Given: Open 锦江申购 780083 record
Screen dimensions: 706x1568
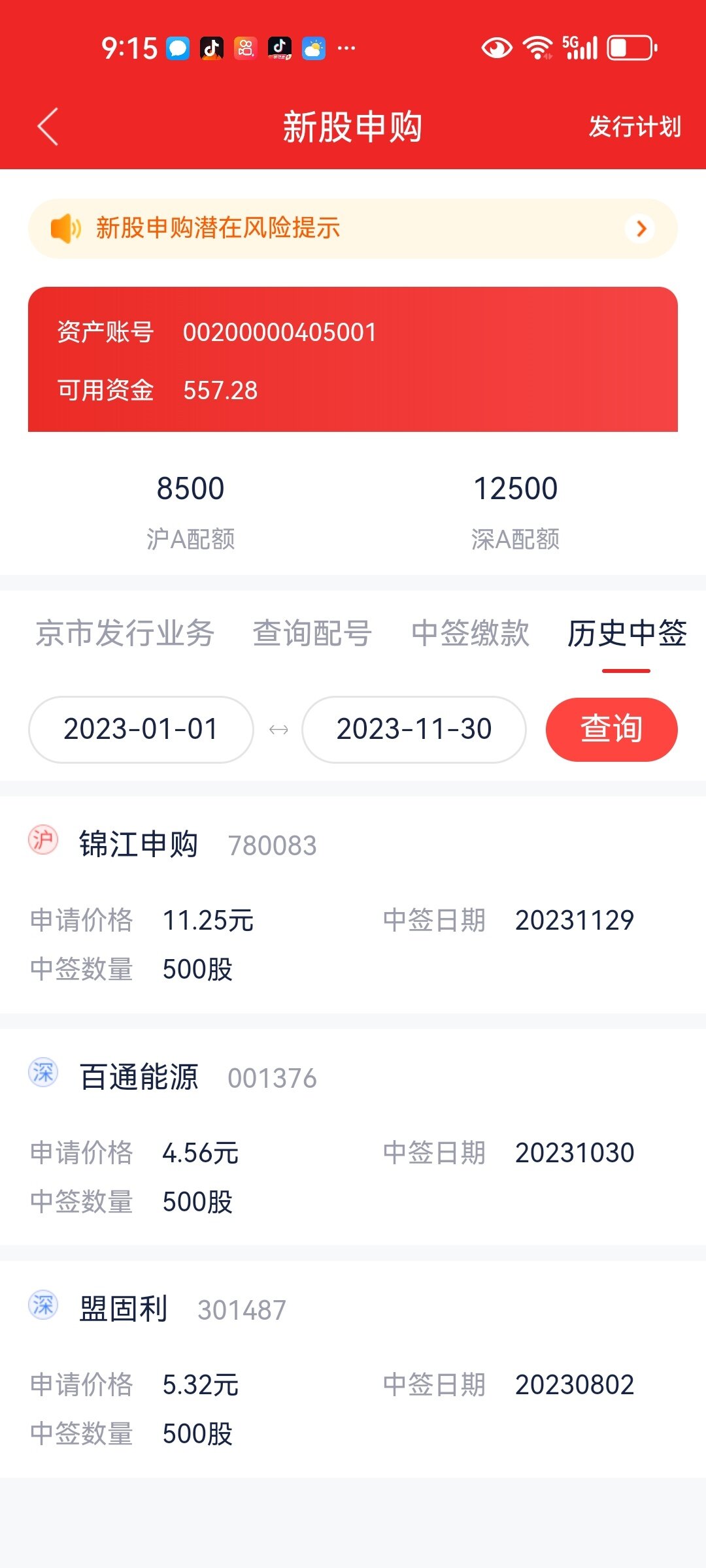Looking at the screenshot, I should coord(352,905).
